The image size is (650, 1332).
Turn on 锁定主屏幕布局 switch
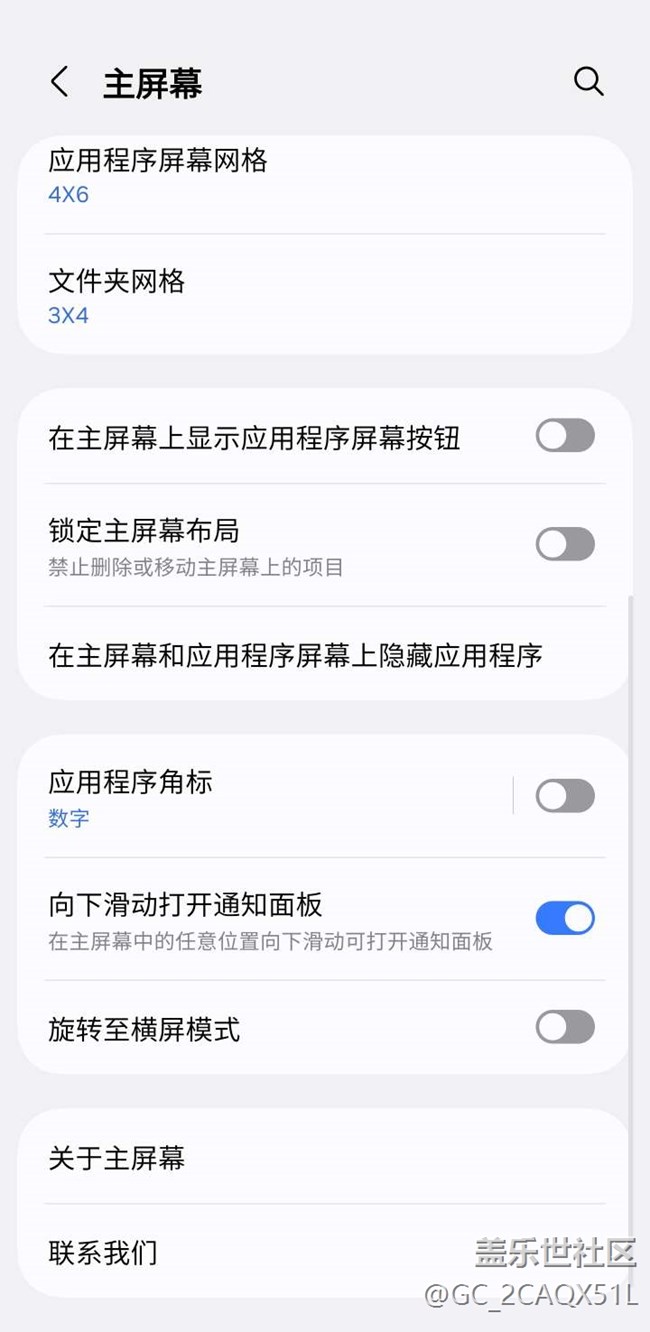(565, 544)
